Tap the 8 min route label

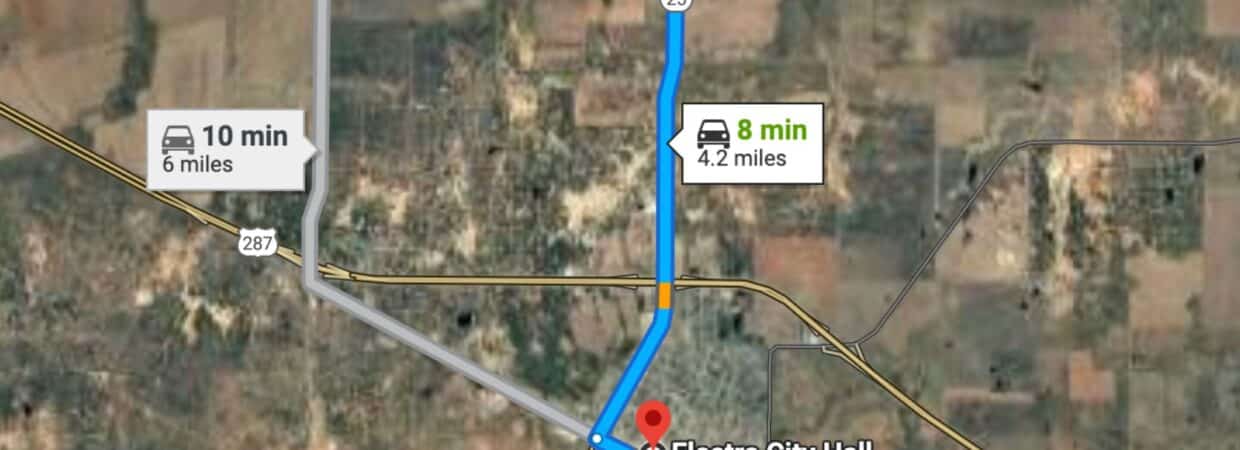[x=753, y=143]
